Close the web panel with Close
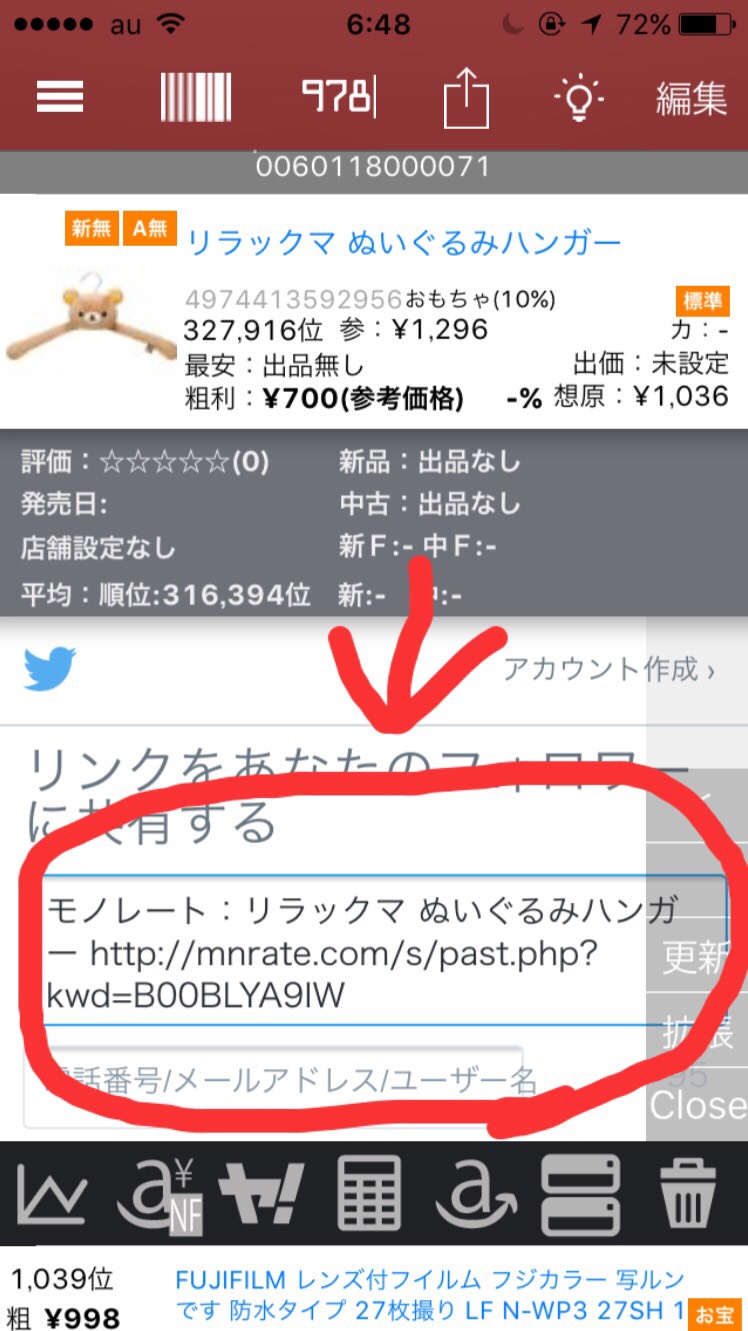The height and width of the screenshot is (1331, 748). (x=697, y=1105)
